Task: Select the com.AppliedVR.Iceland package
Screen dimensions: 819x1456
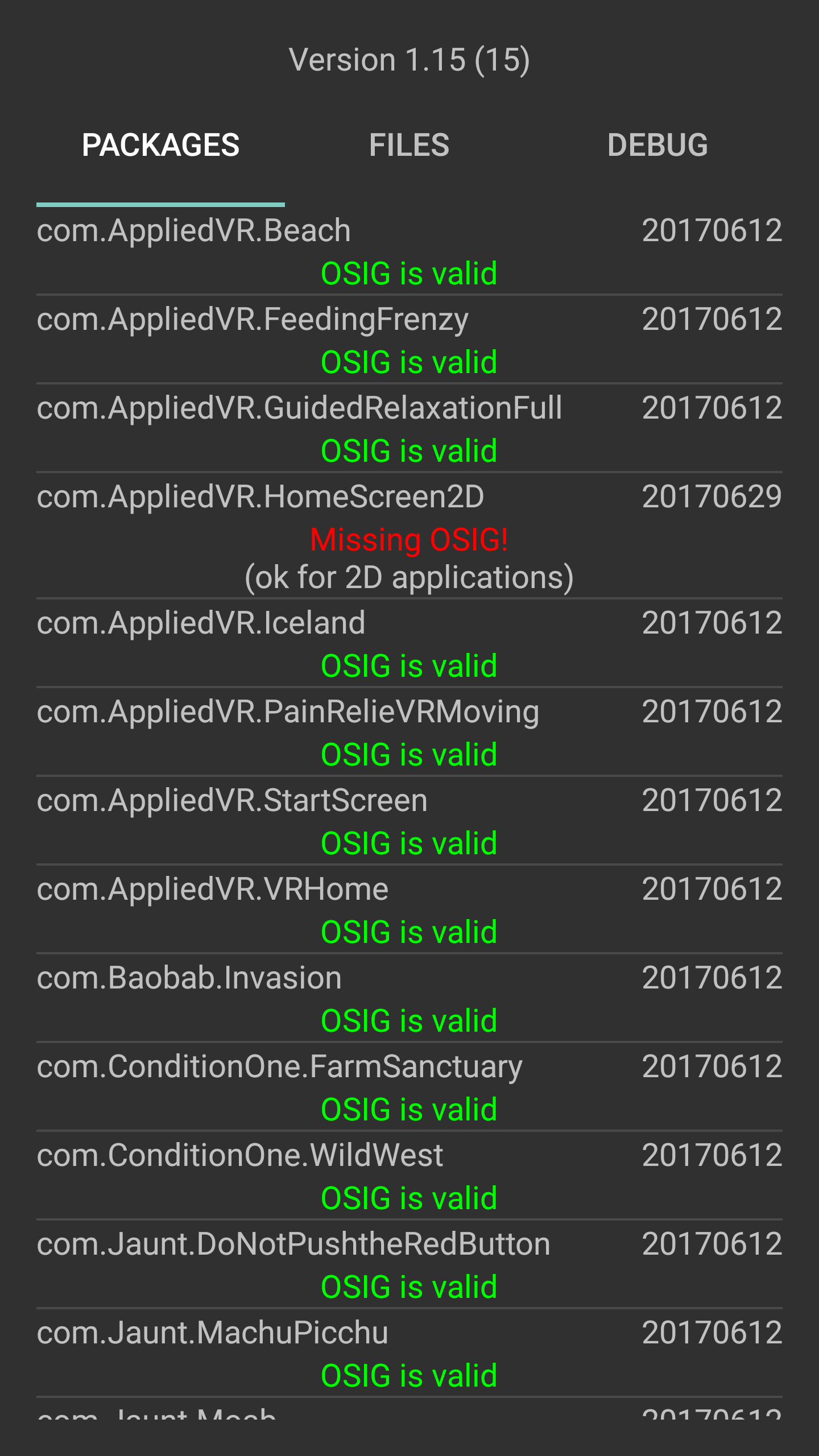Action: point(409,643)
